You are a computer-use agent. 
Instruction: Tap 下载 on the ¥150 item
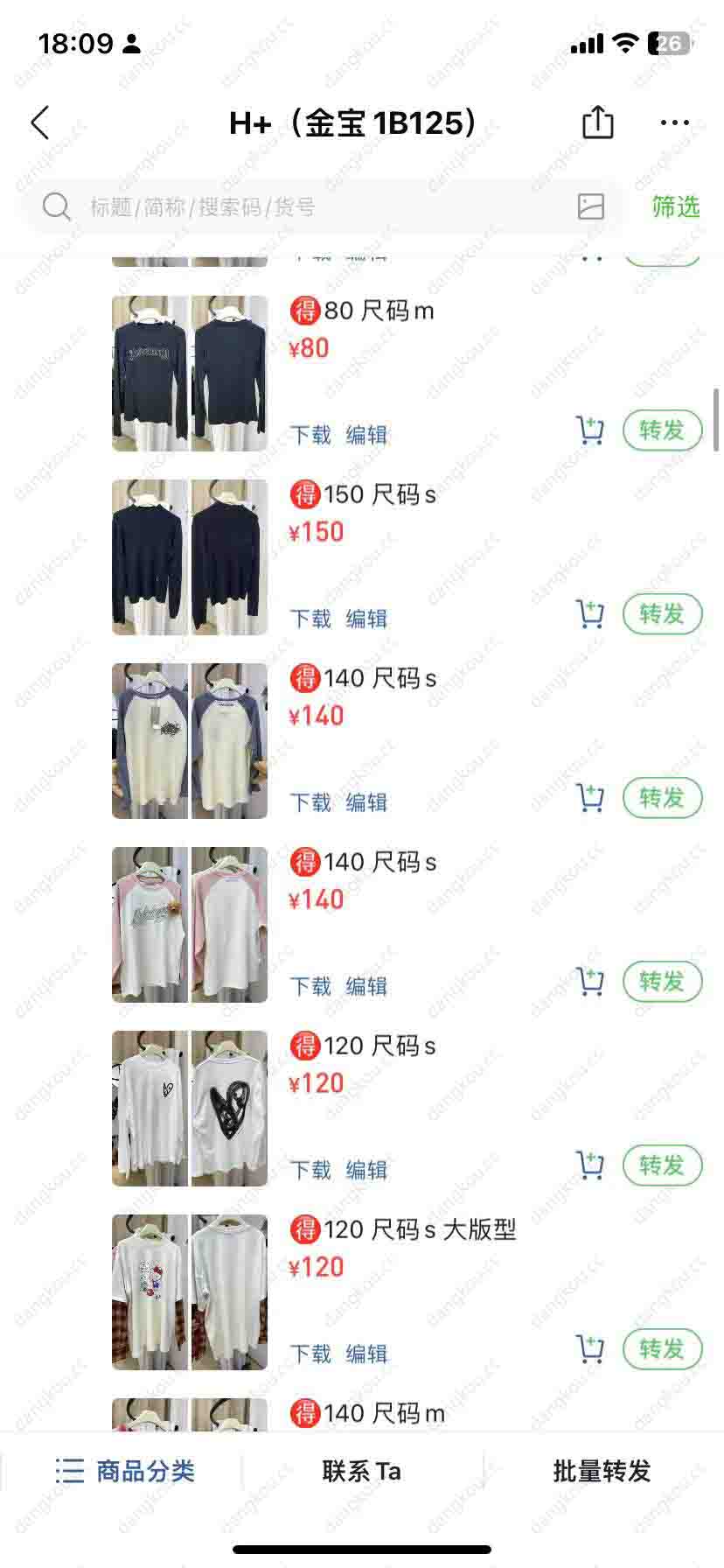pos(310,619)
